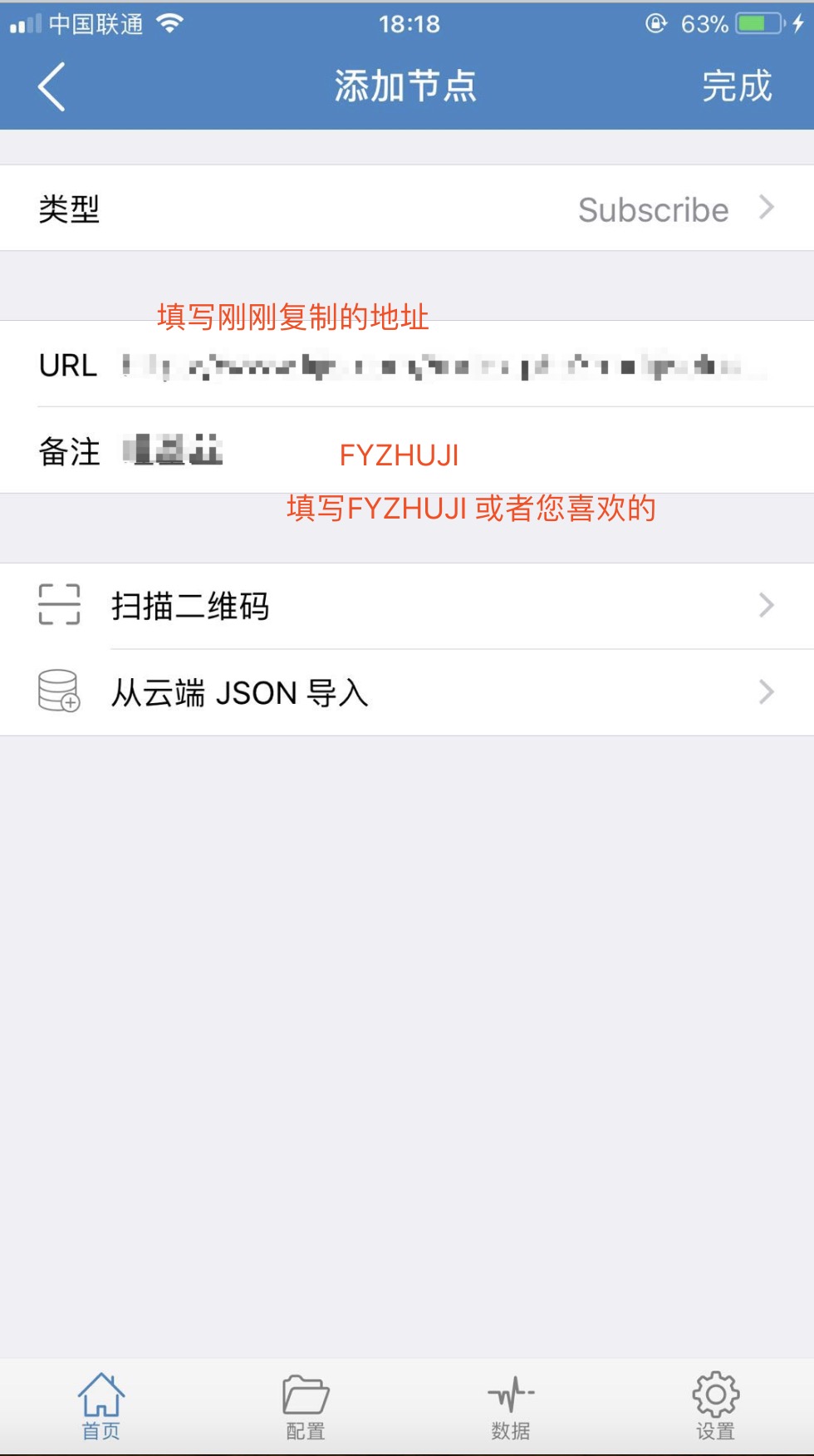Go to the 设置 tab
814x1456 pixels.
coord(715,1406)
